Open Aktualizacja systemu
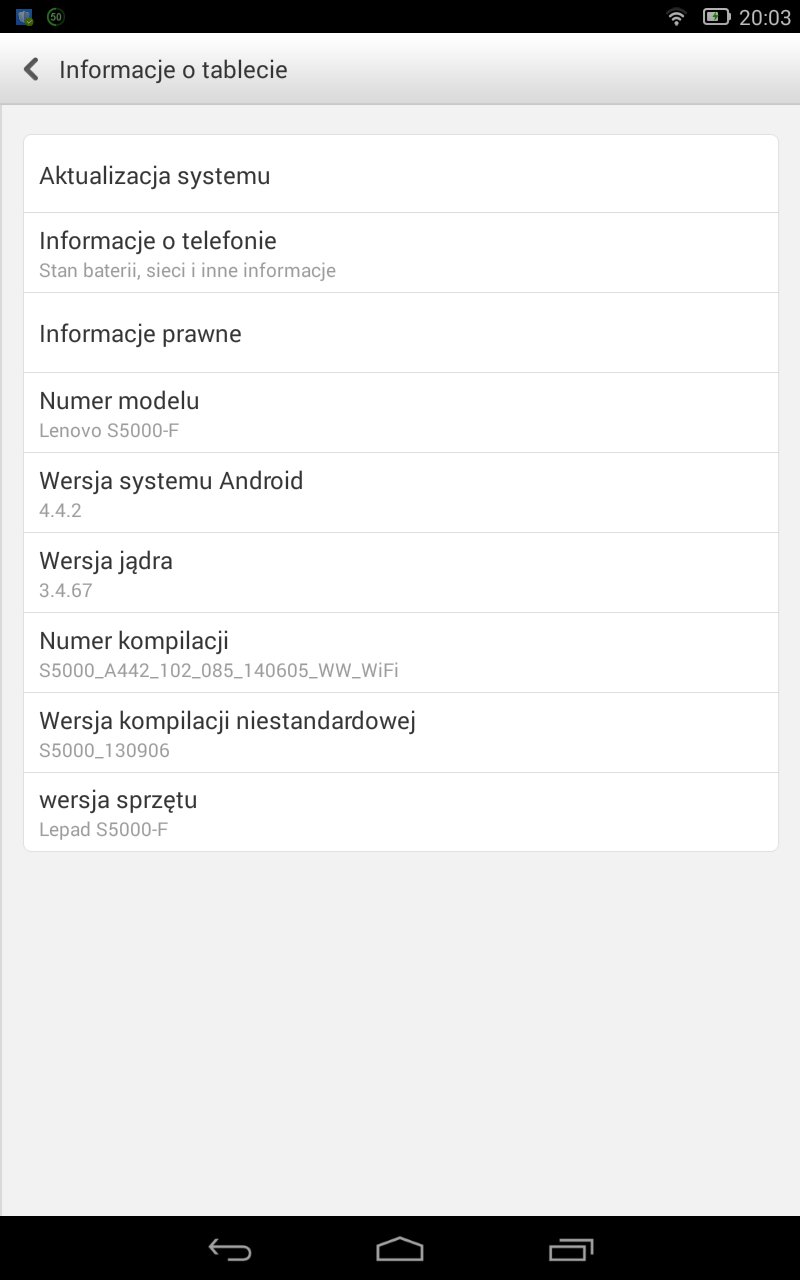This screenshot has height=1280, width=800. tap(400, 176)
